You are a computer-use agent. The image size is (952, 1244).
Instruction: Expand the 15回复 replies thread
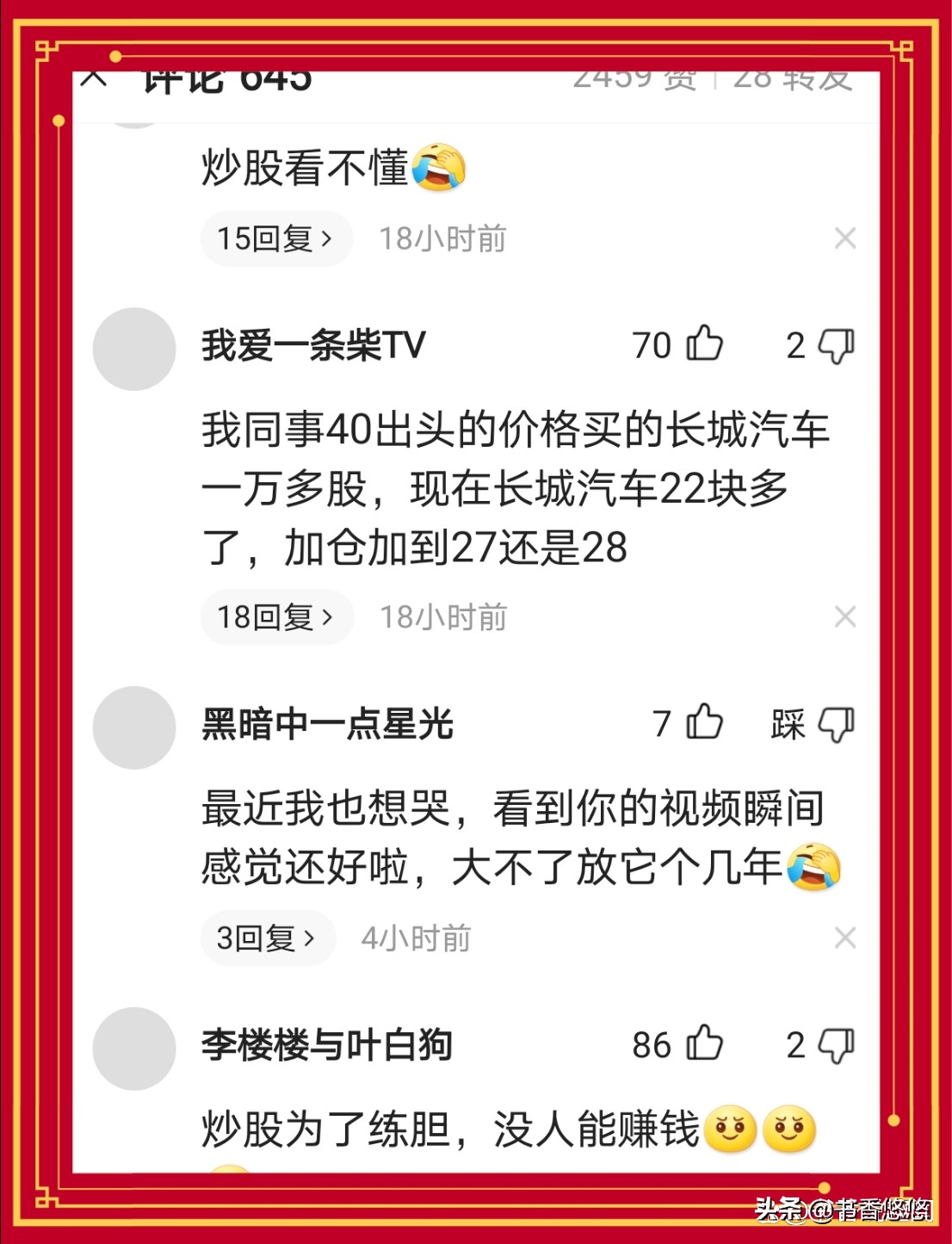click(x=275, y=238)
